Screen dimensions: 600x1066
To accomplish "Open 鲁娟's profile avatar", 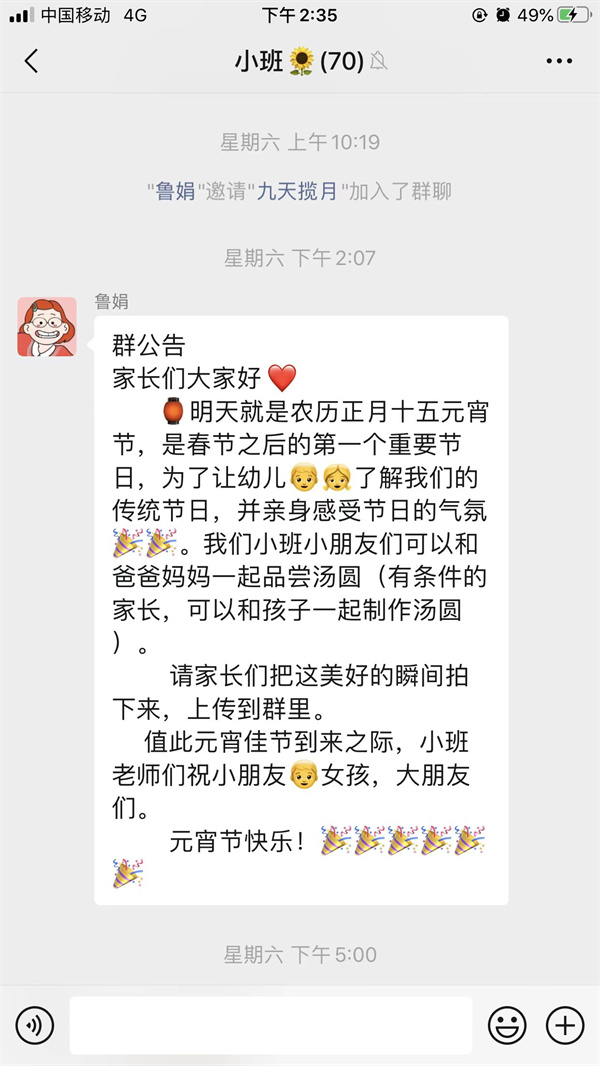I will tap(47, 327).
